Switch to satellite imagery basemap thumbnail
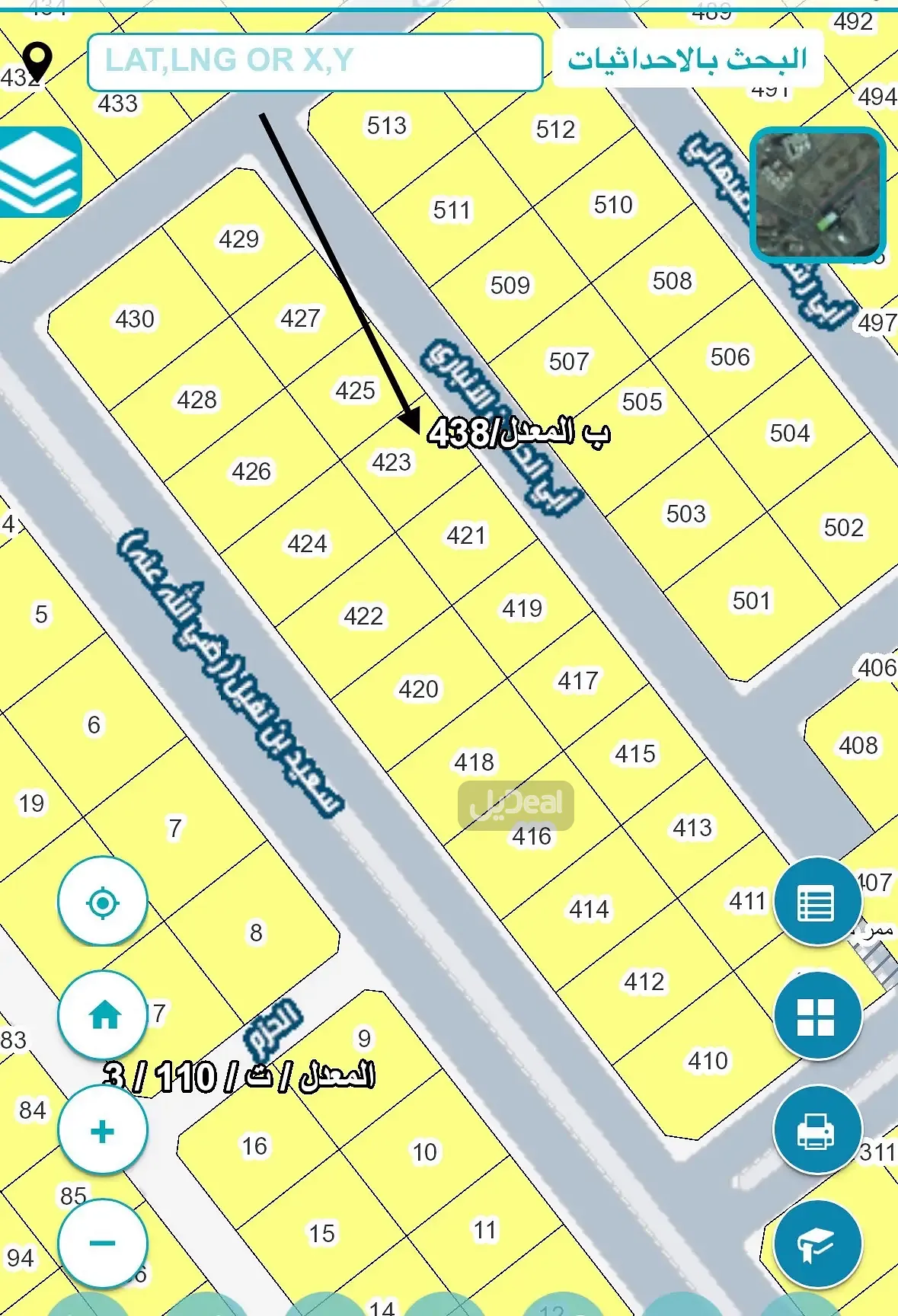 (x=817, y=195)
